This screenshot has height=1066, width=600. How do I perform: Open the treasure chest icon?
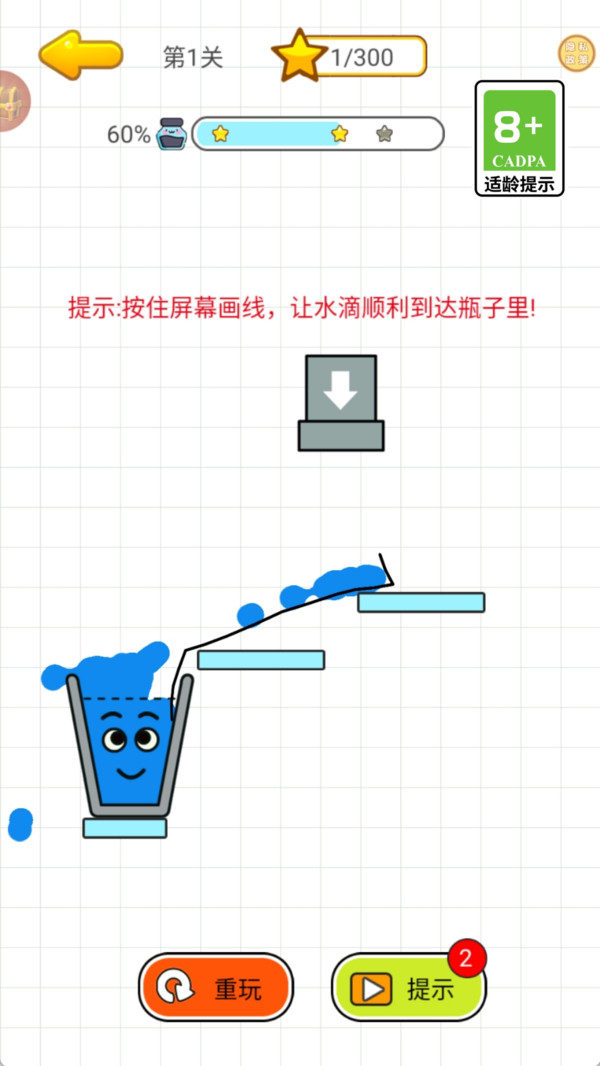12,101
